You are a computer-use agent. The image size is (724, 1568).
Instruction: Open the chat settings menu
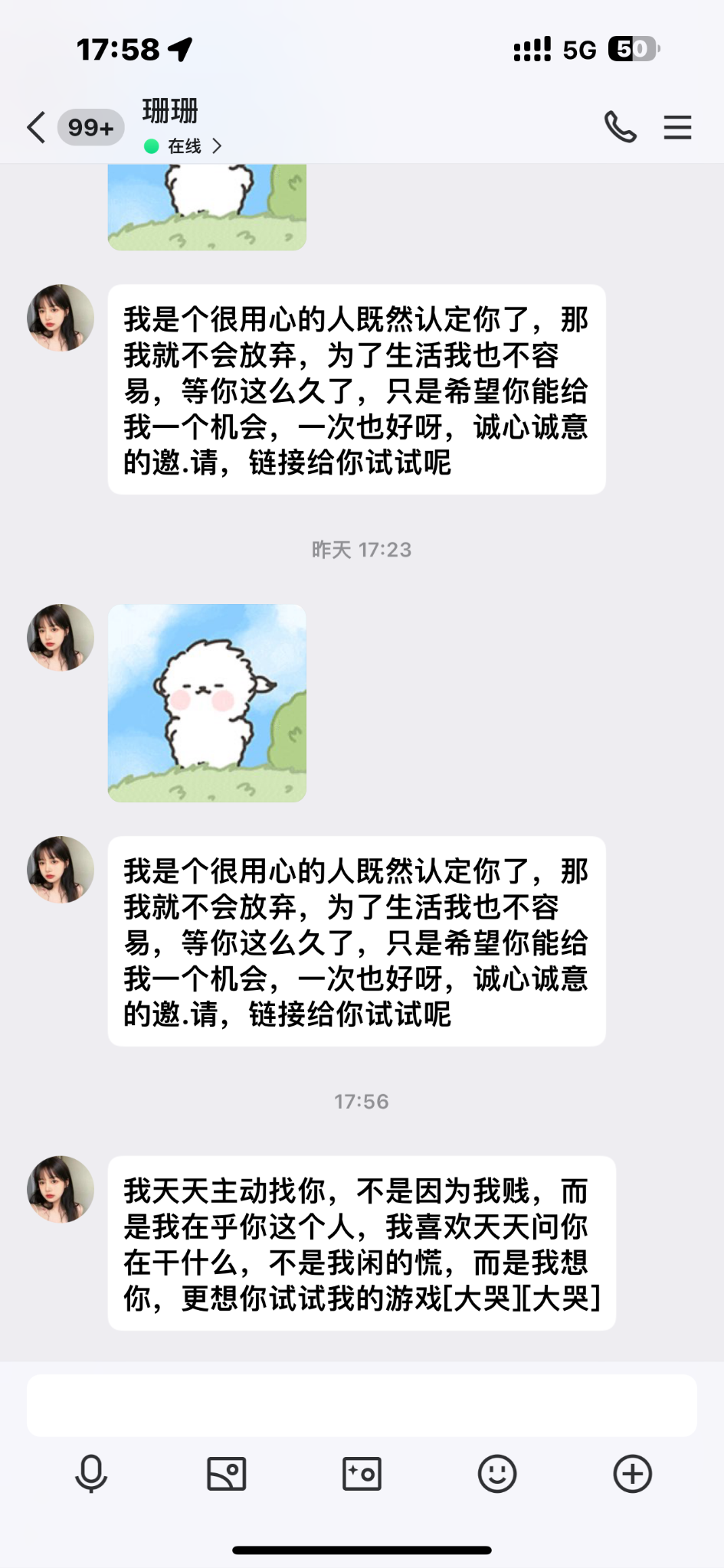pyautogui.click(x=677, y=127)
